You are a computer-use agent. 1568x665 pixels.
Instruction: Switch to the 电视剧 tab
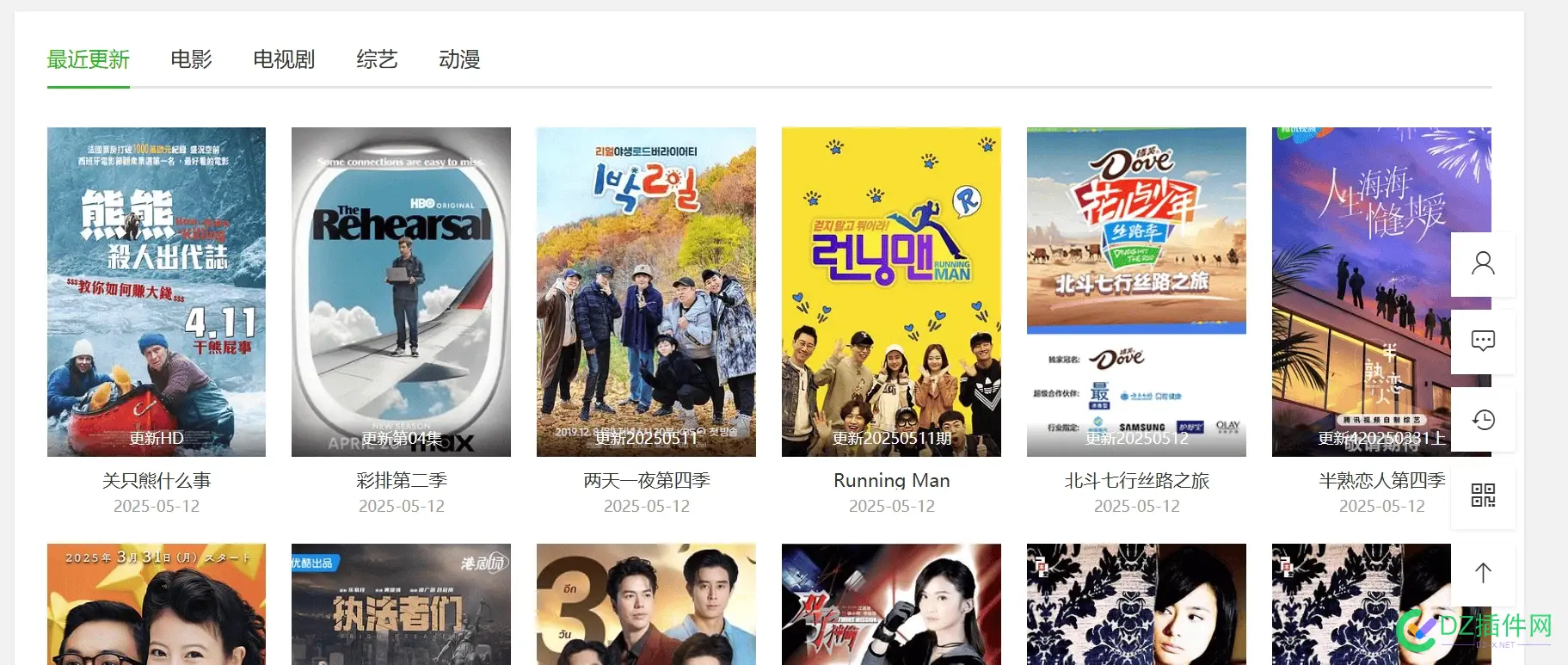point(284,59)
